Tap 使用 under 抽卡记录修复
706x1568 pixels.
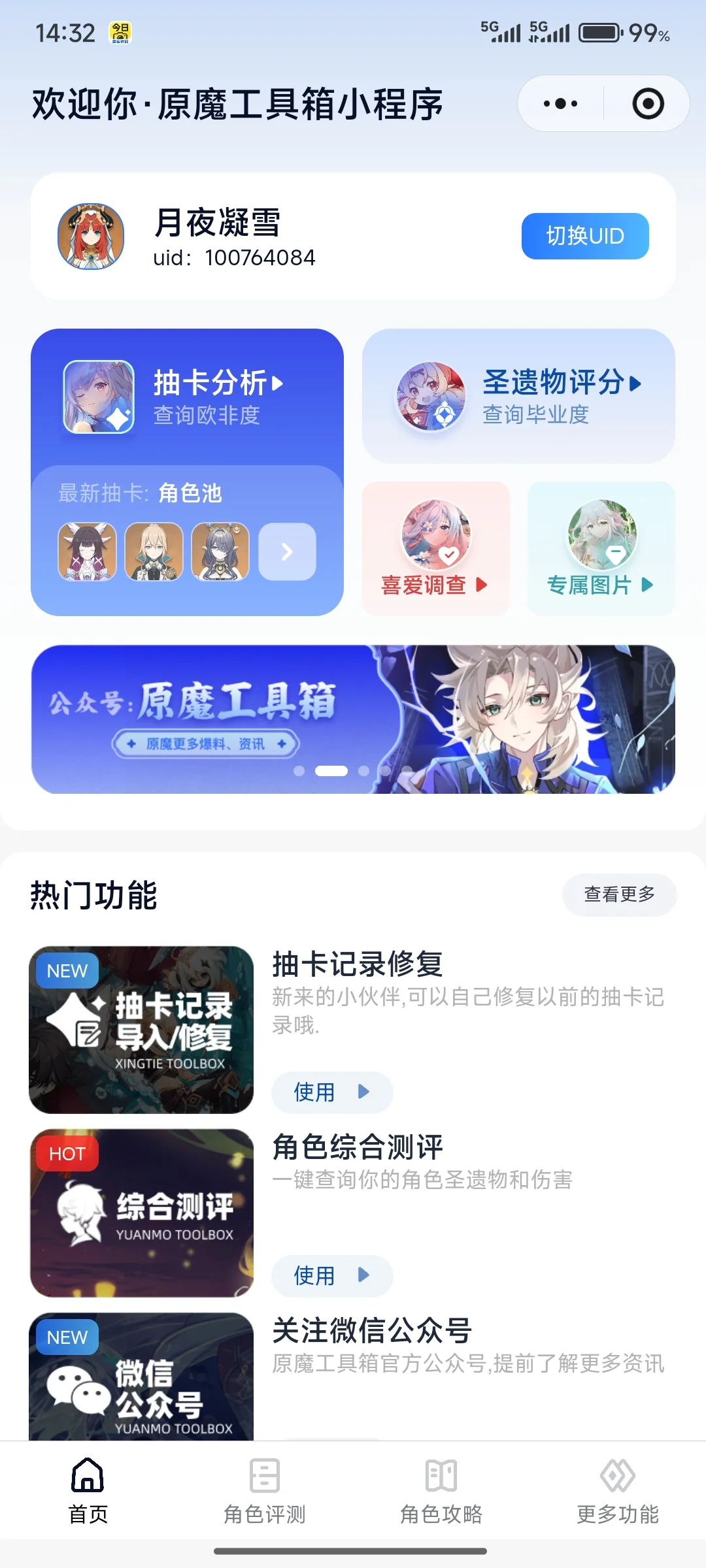coord(331,1092)
